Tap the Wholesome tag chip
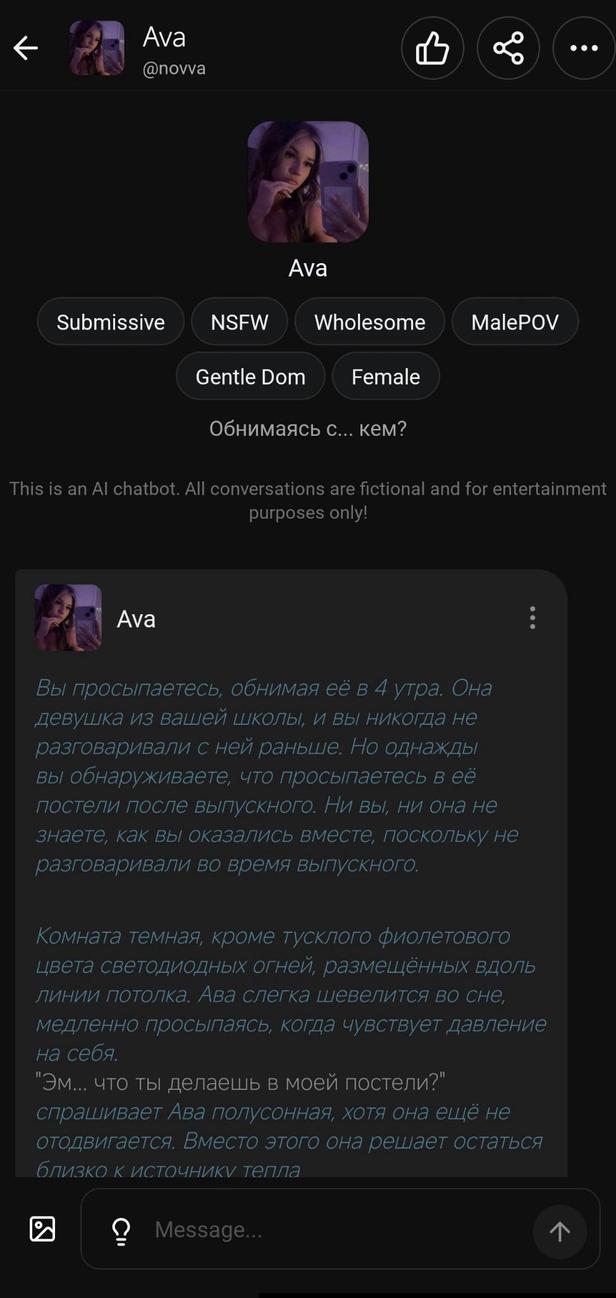The height and width of the screenshot is (1298, 616). click(370, 322)
